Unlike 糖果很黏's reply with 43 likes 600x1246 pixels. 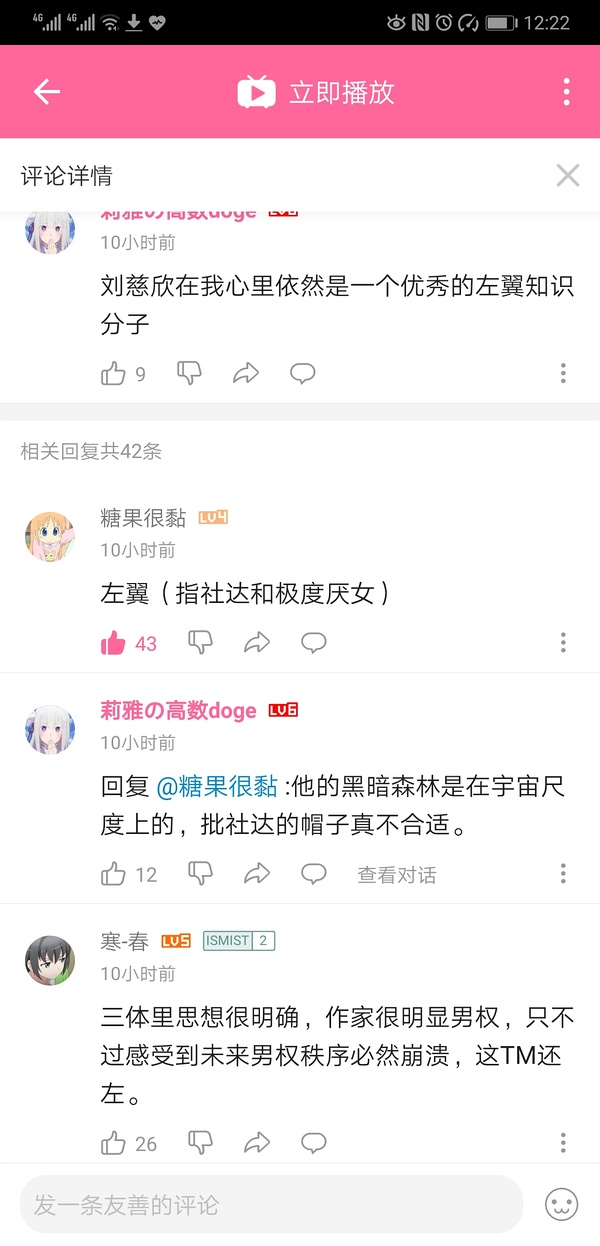click(113, 643)
